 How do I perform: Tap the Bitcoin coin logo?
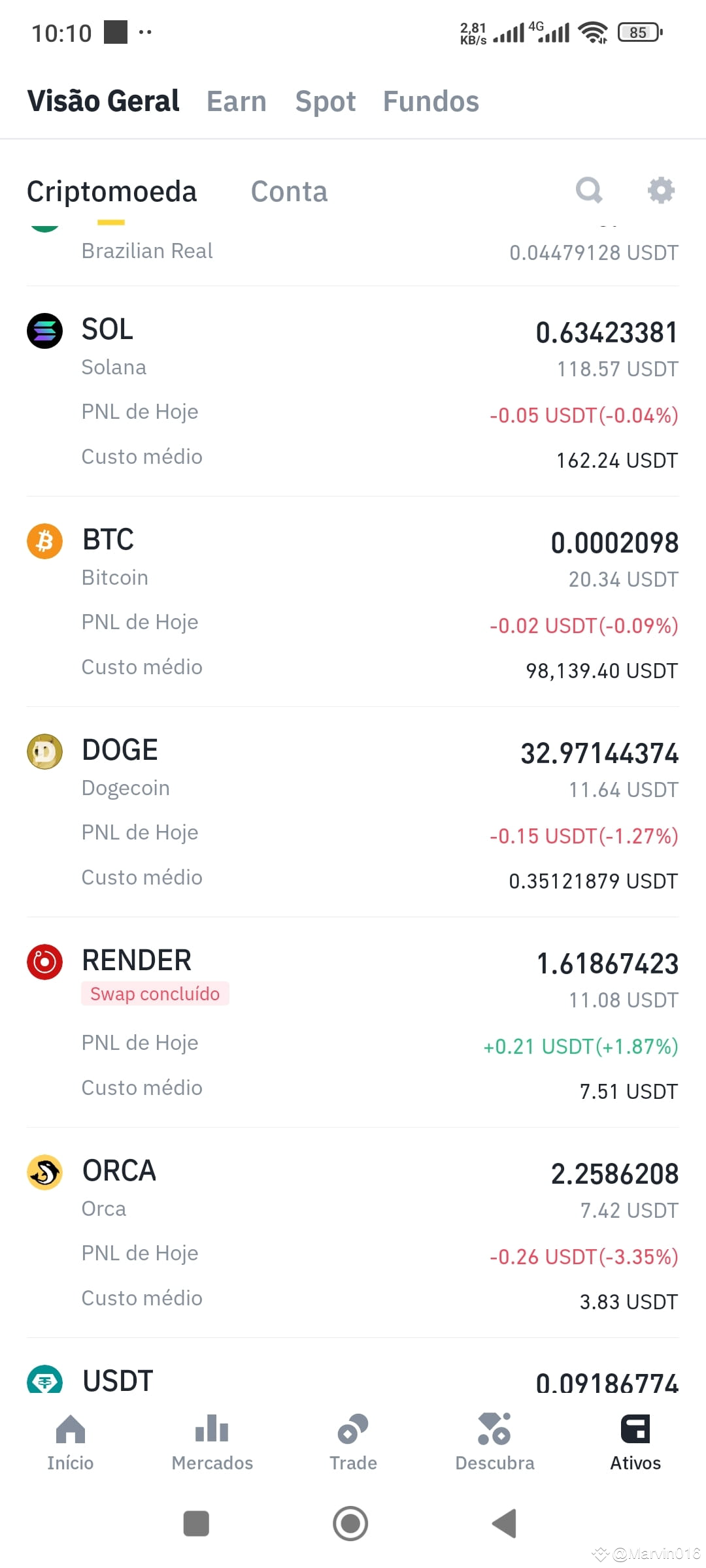[44, 542]
